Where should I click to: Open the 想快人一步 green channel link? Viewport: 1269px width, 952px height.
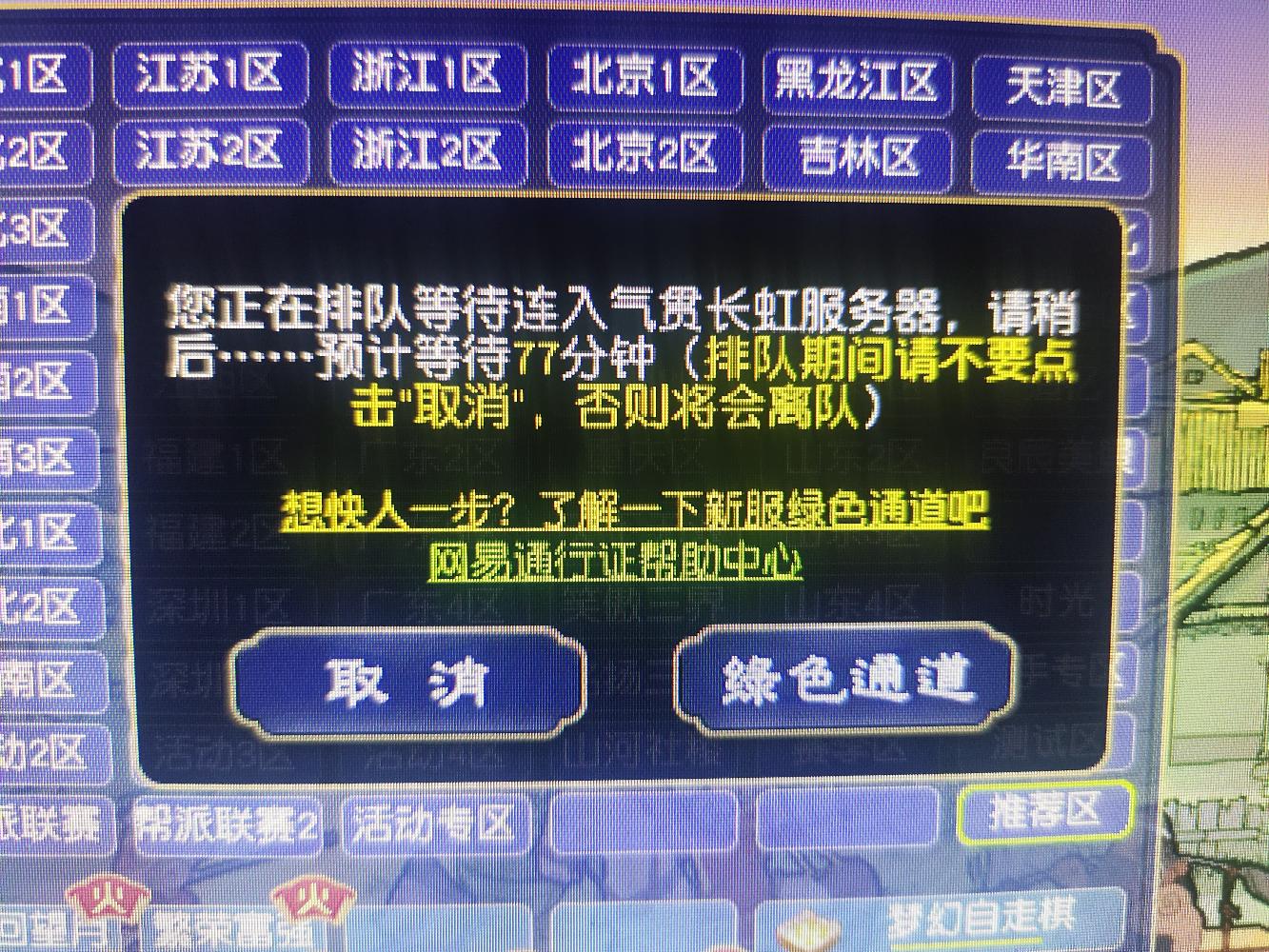[x=635, y=512]
